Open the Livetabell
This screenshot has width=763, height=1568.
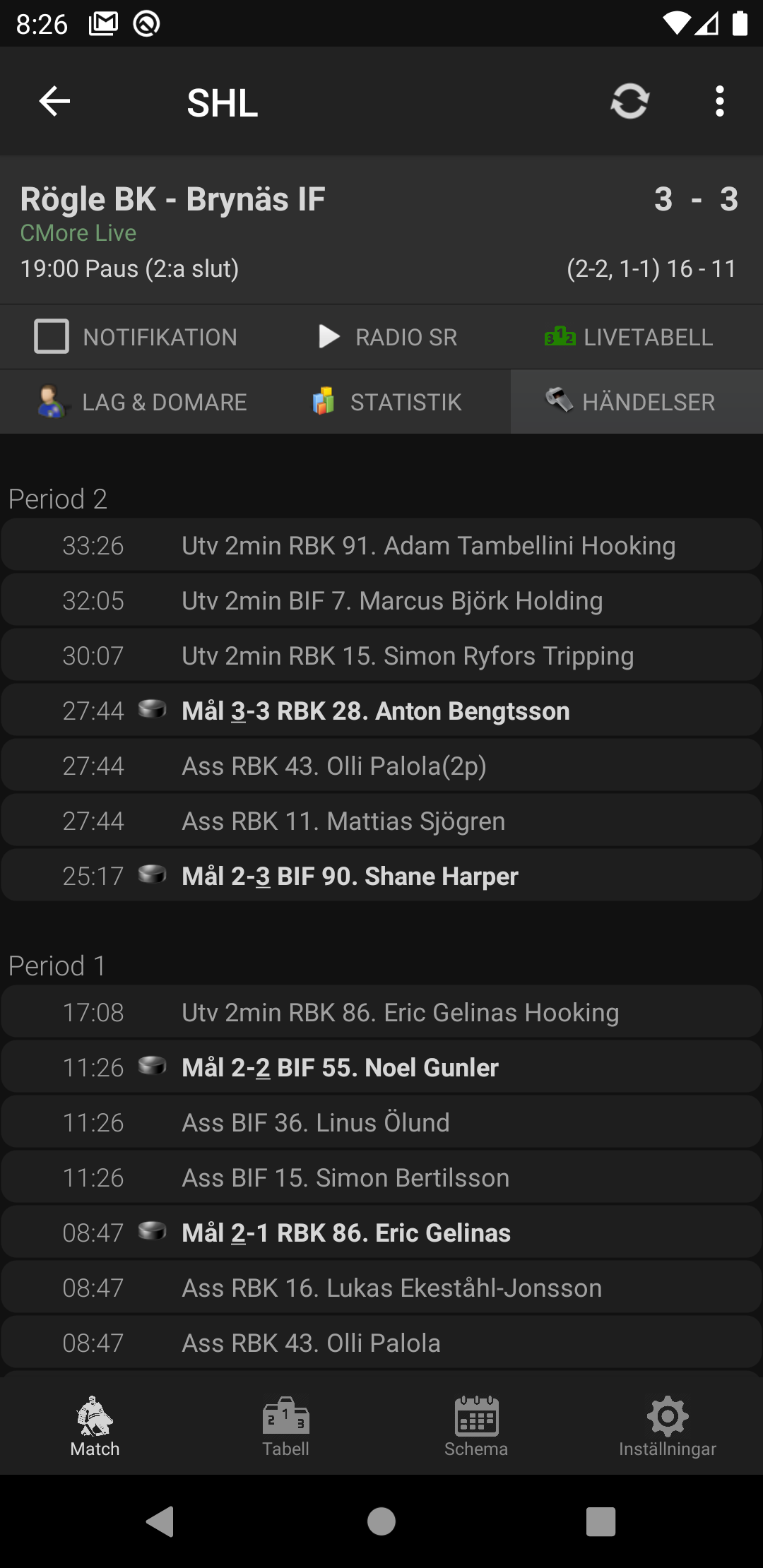(628, 337)
